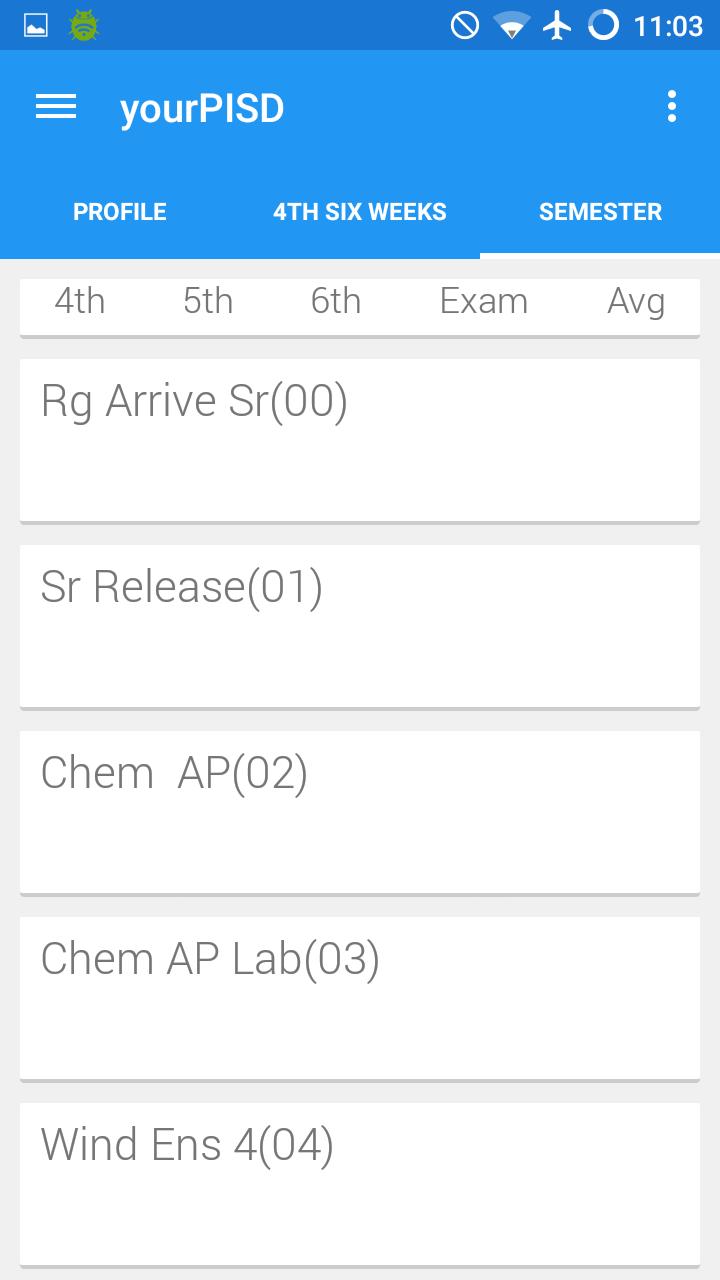Open the overflow options menu
720x1280 pixels.
(x=669, y=107)
